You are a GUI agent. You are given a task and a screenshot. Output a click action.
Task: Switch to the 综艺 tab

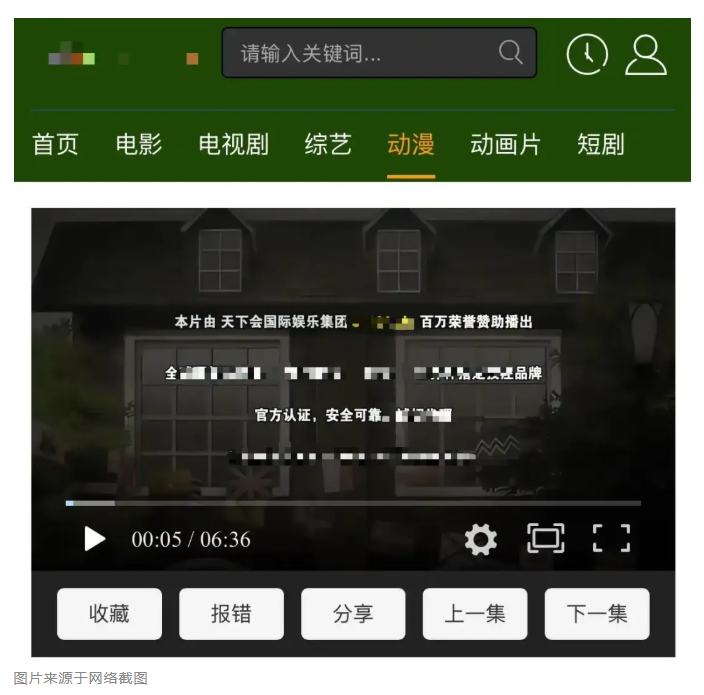pyautogui.click(x=328, y=144)
